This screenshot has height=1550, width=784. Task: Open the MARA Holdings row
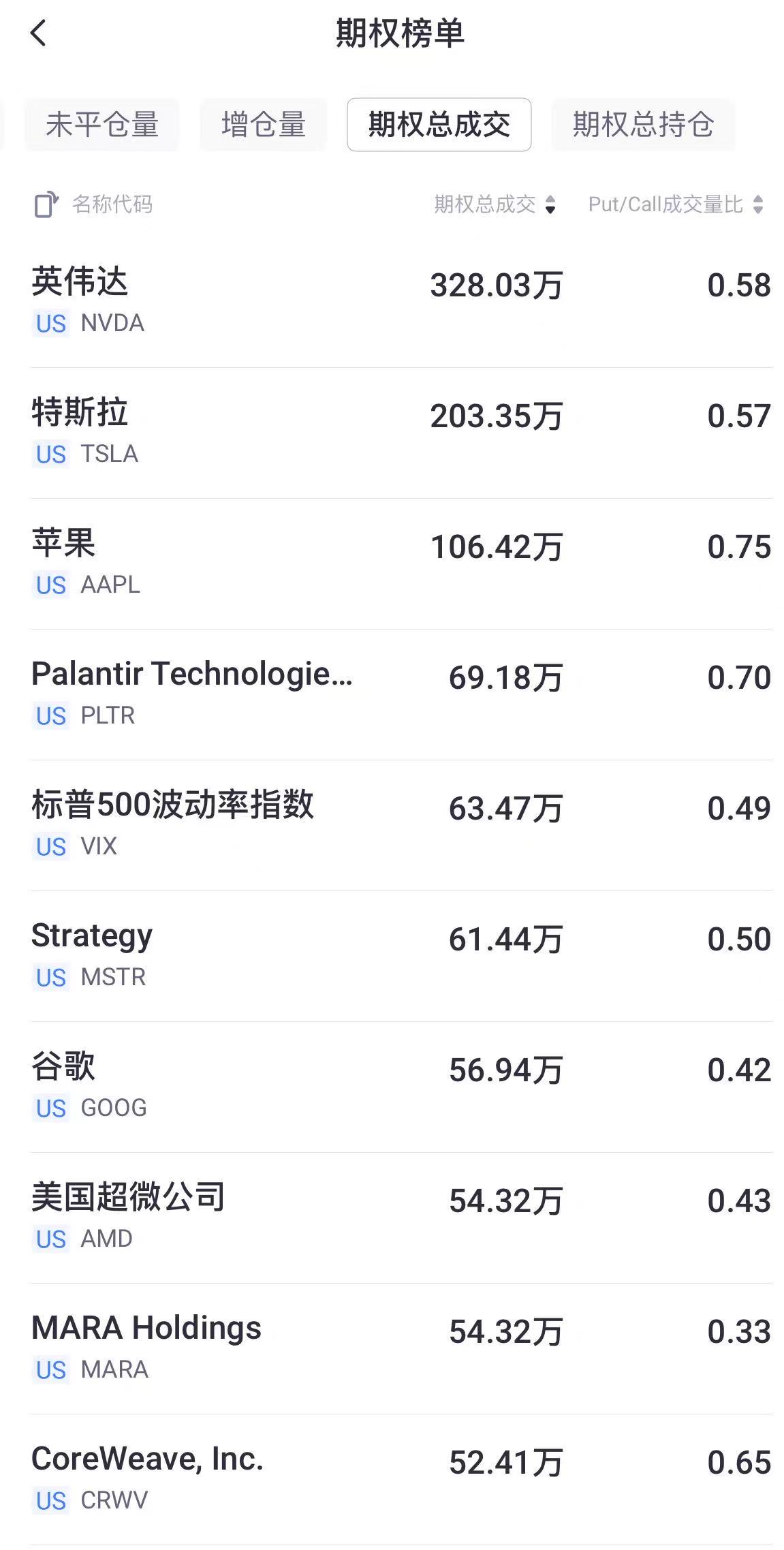click(402, 1349)
